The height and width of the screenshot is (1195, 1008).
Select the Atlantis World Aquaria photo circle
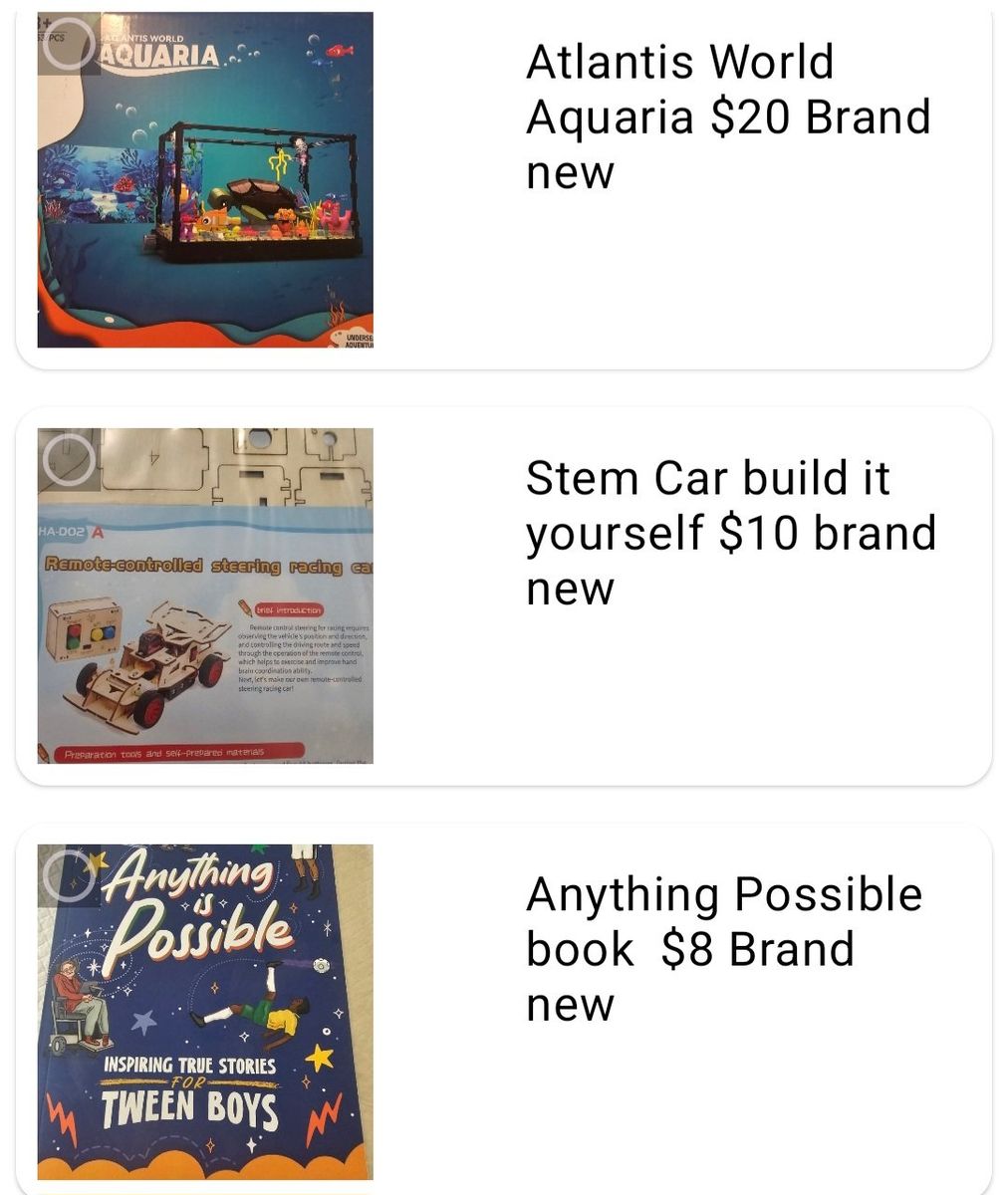(70, 44)
